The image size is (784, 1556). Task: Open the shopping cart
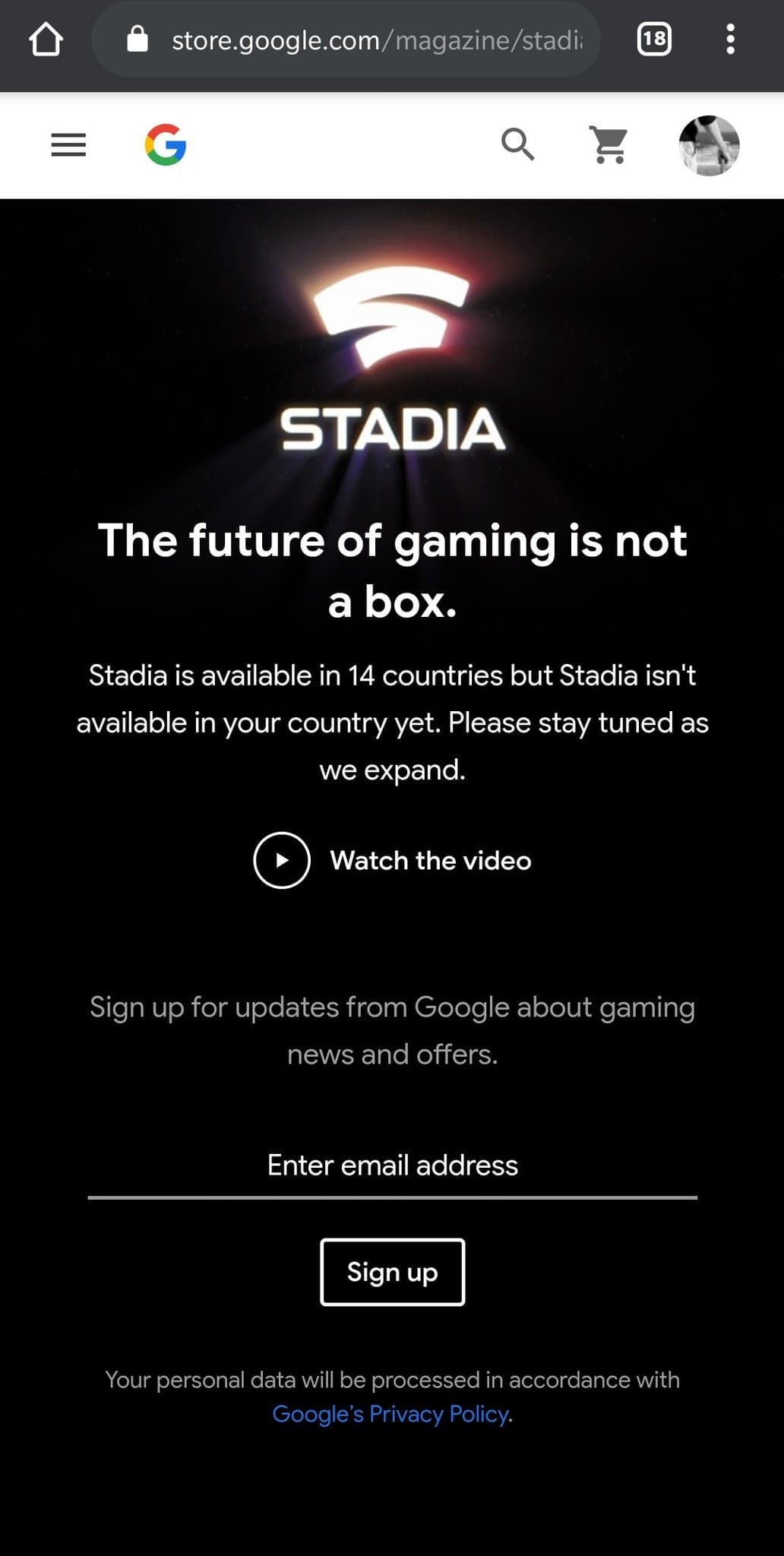coord(609,144)
